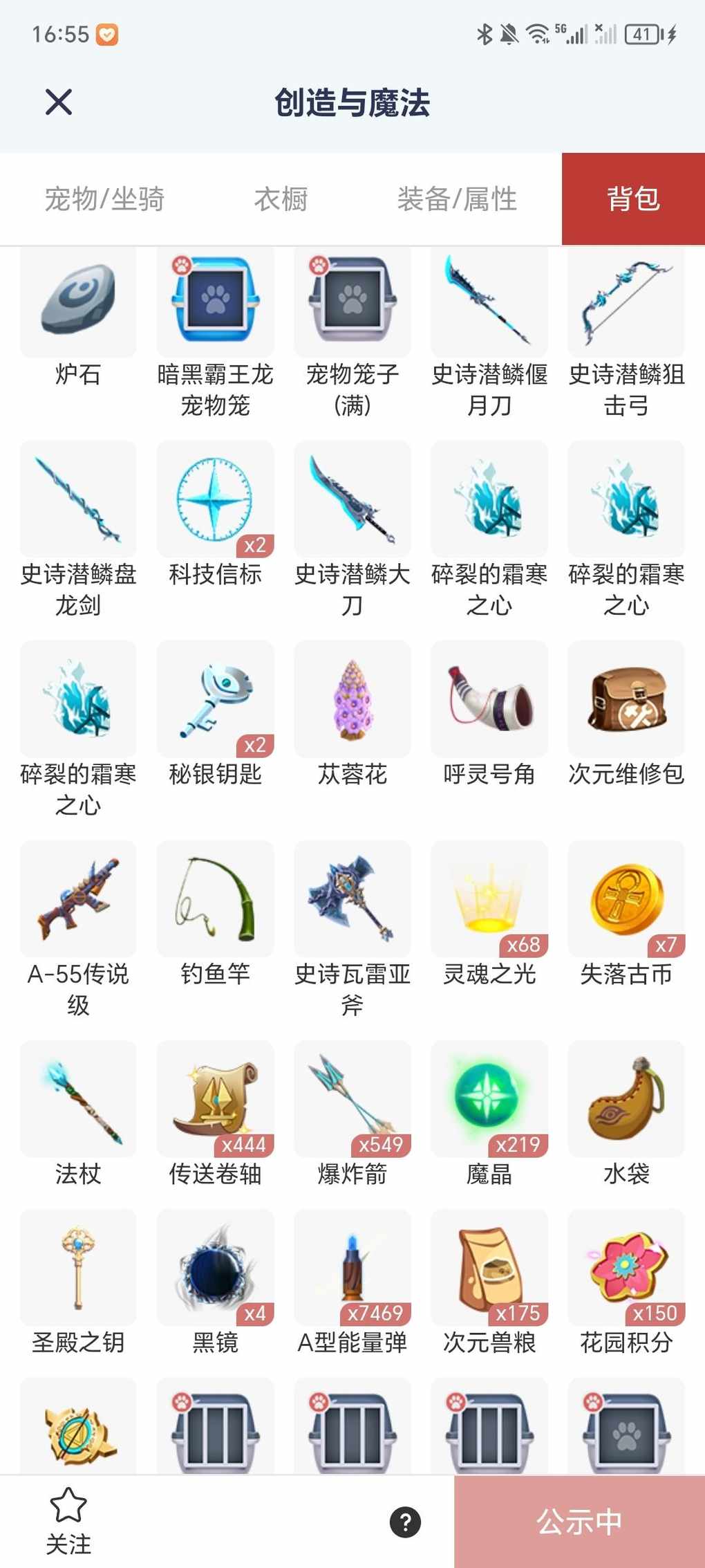View the 呼灵号角 item
Image resolution: width=705 pixels, height=1568 pixels.
point(489,699)
